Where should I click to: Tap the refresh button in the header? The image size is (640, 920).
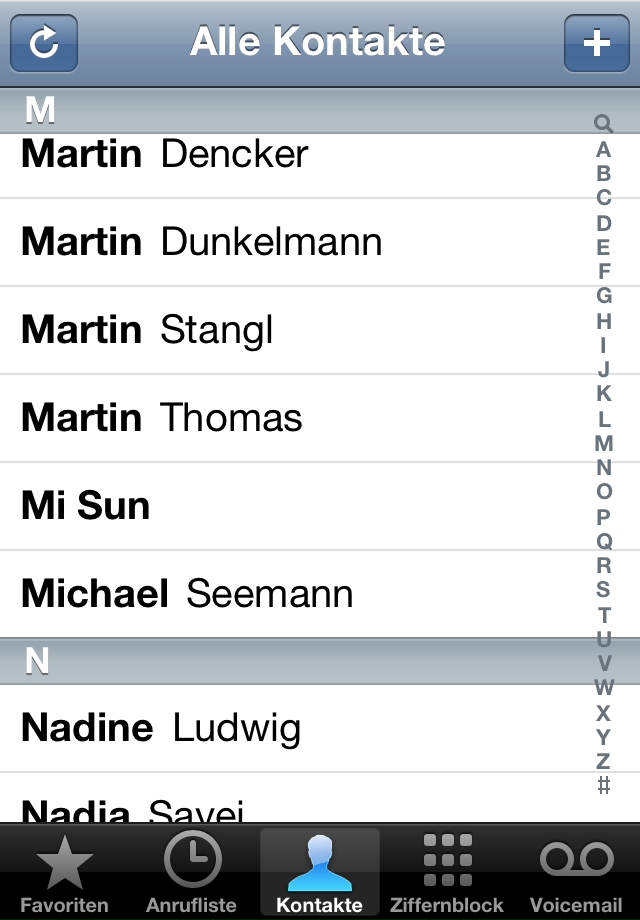click(x=44, y=43)
